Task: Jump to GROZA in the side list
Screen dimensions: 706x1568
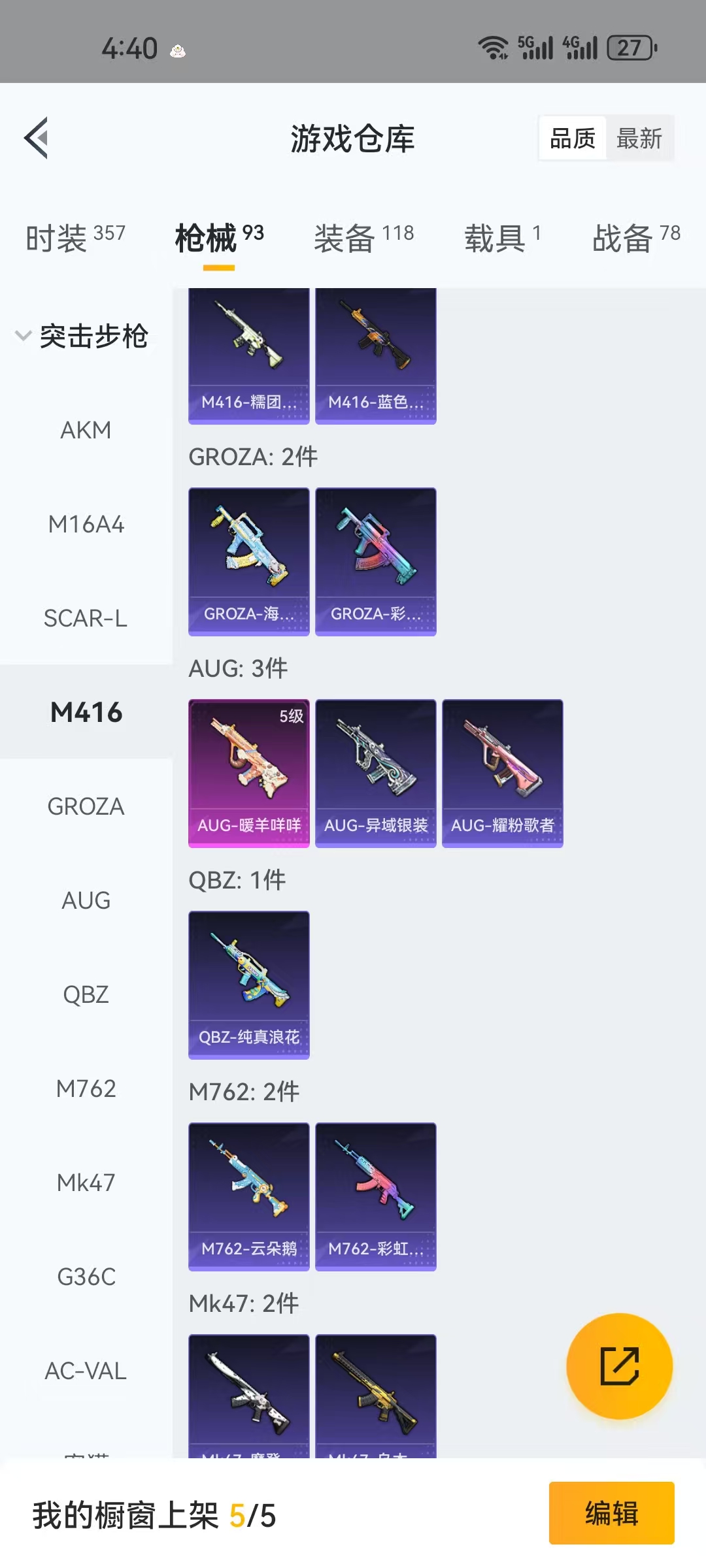Action: [86, 806]
